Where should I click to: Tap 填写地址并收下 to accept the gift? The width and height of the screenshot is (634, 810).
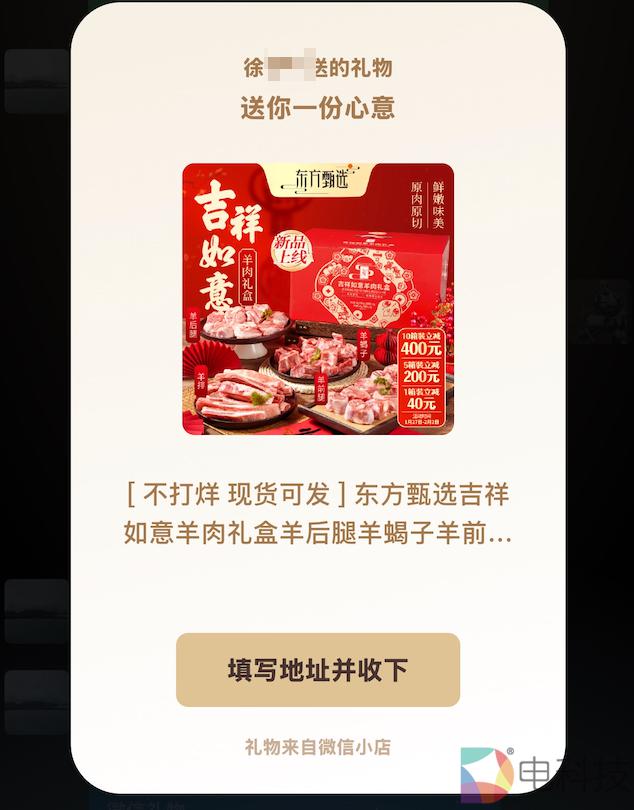coord(317,669)
